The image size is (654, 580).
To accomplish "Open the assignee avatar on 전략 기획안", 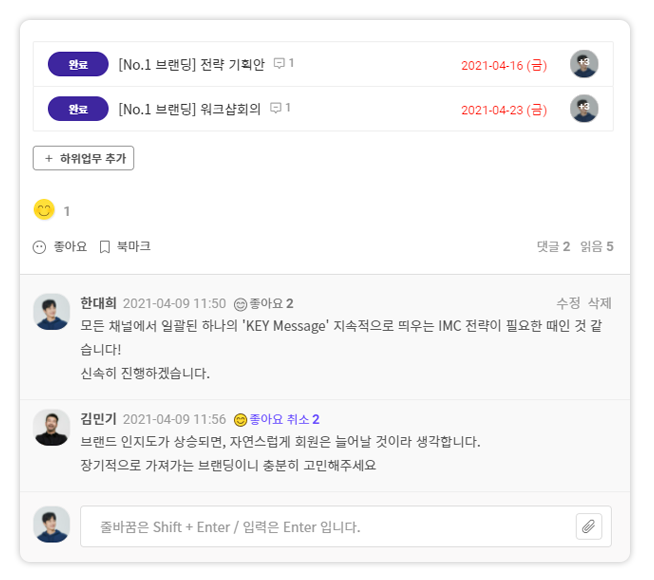I will click(x=584, y=64).
